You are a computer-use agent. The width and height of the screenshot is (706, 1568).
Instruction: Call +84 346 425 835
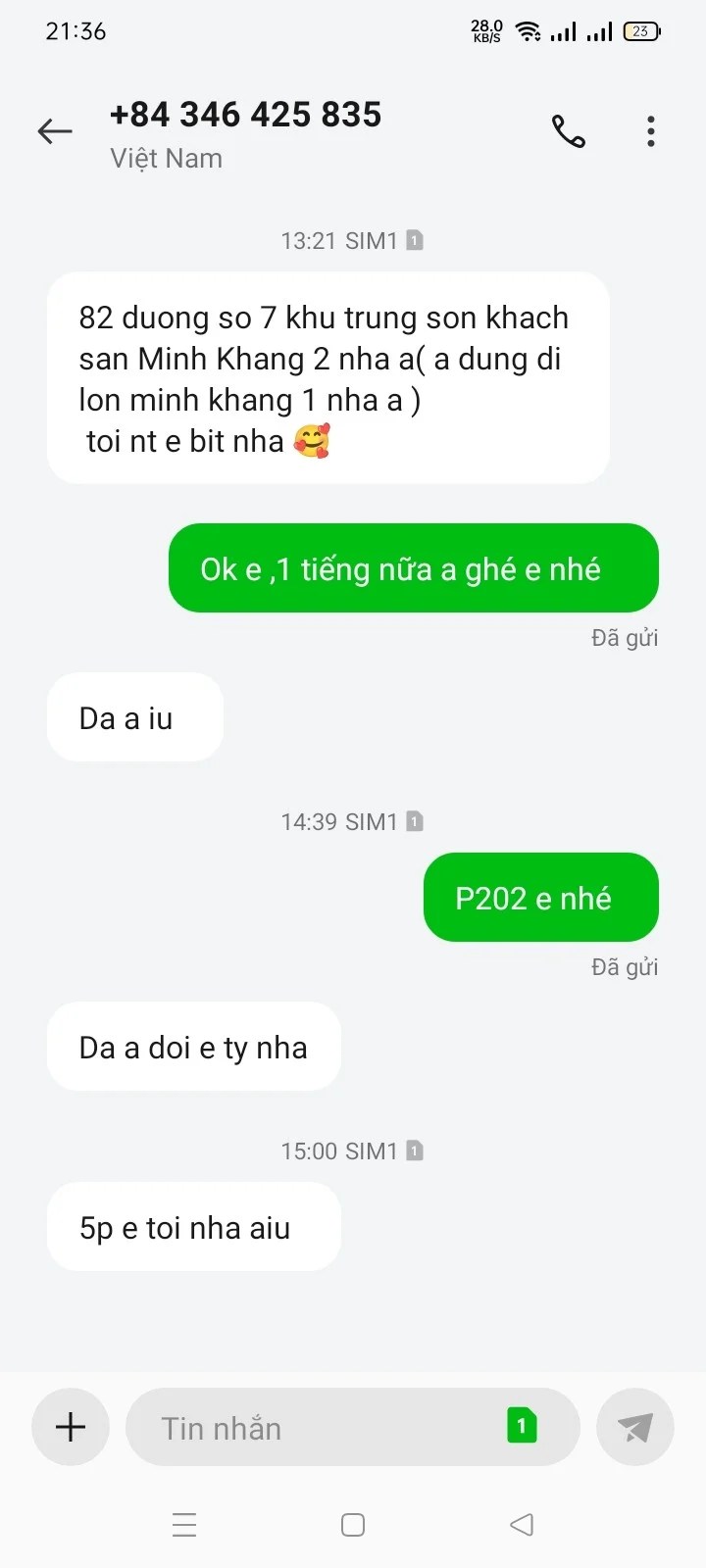(569, 130)
